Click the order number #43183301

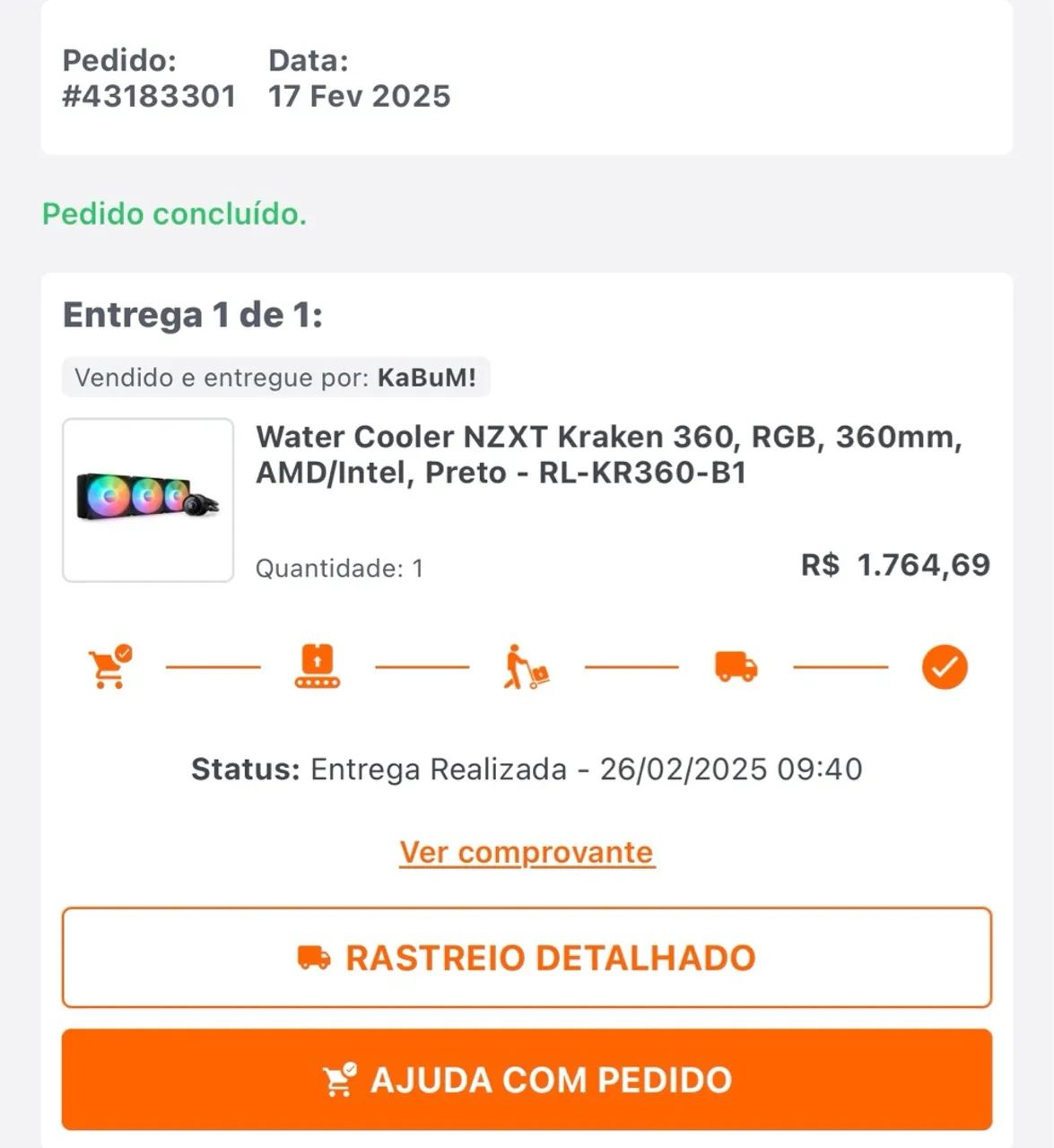pos(148,96)
